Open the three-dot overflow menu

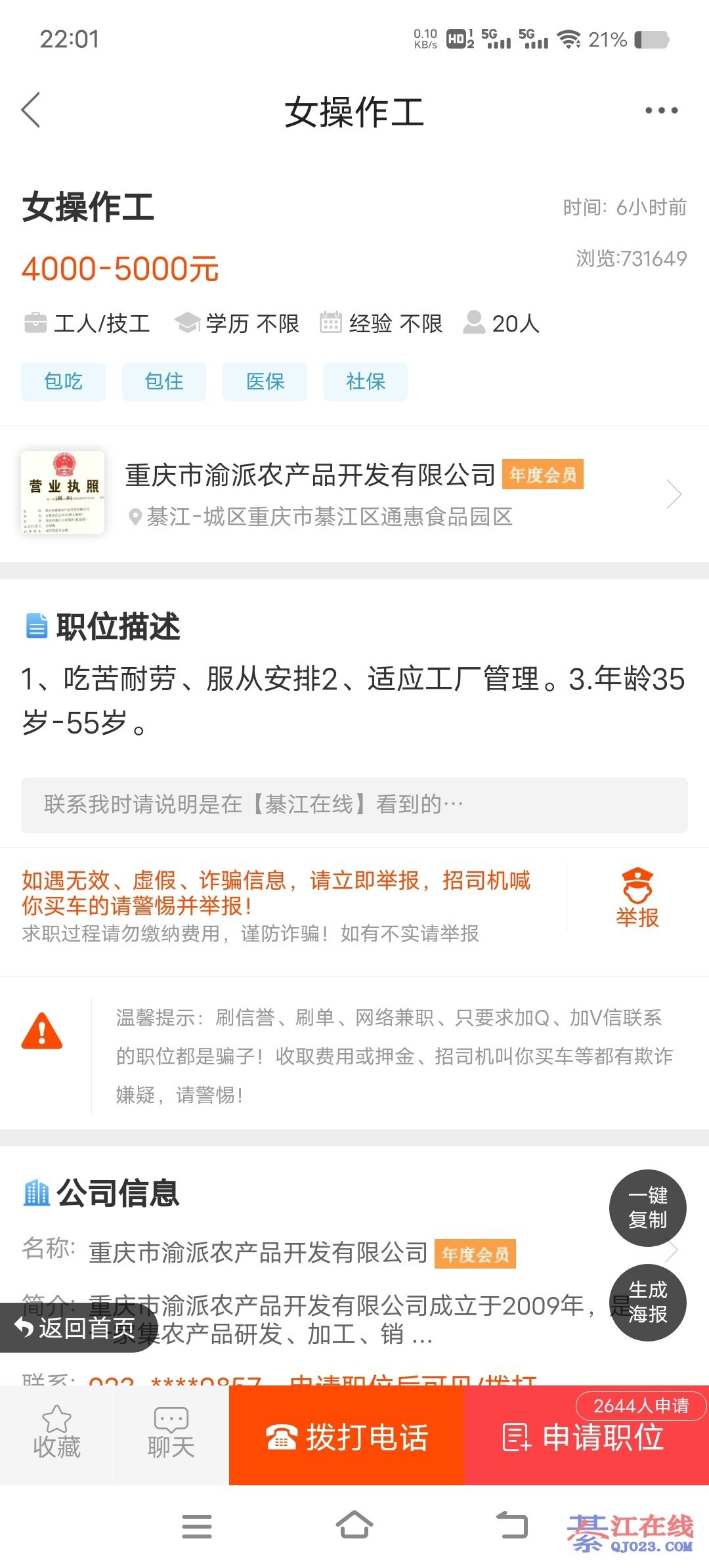(660, 110)
